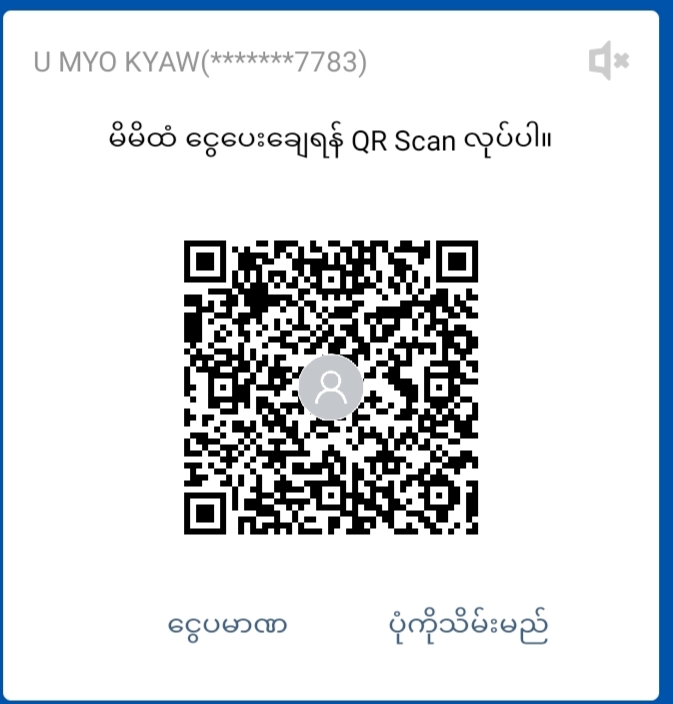This screenshot has height=704, width=673.
Task: Save the QR image with ပုံကိုသိမ်းမည်
Action: [469, 626]
